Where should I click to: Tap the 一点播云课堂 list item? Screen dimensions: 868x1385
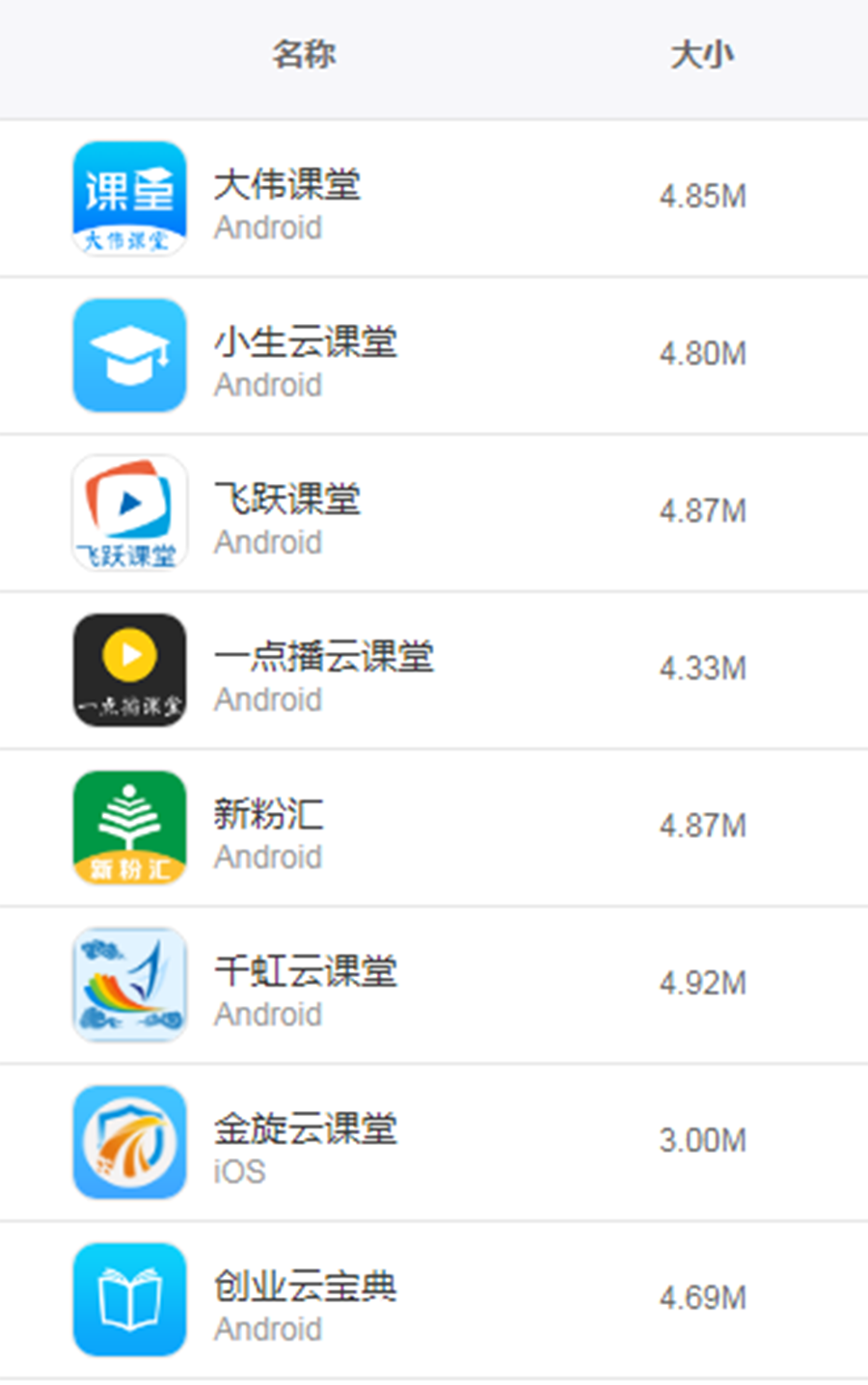(x=323, y=657)
